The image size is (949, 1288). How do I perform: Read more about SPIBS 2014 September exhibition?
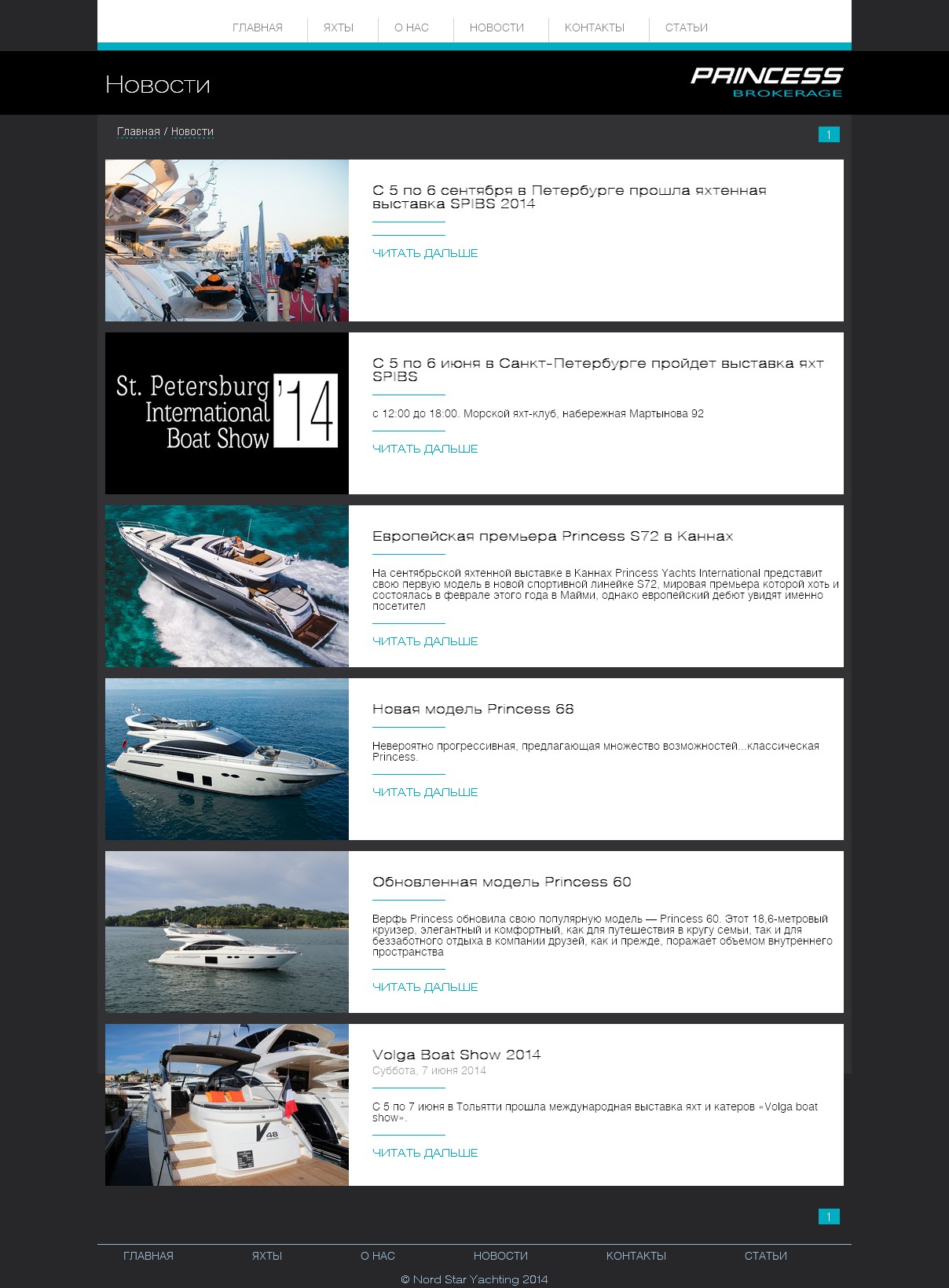[425, 253]
